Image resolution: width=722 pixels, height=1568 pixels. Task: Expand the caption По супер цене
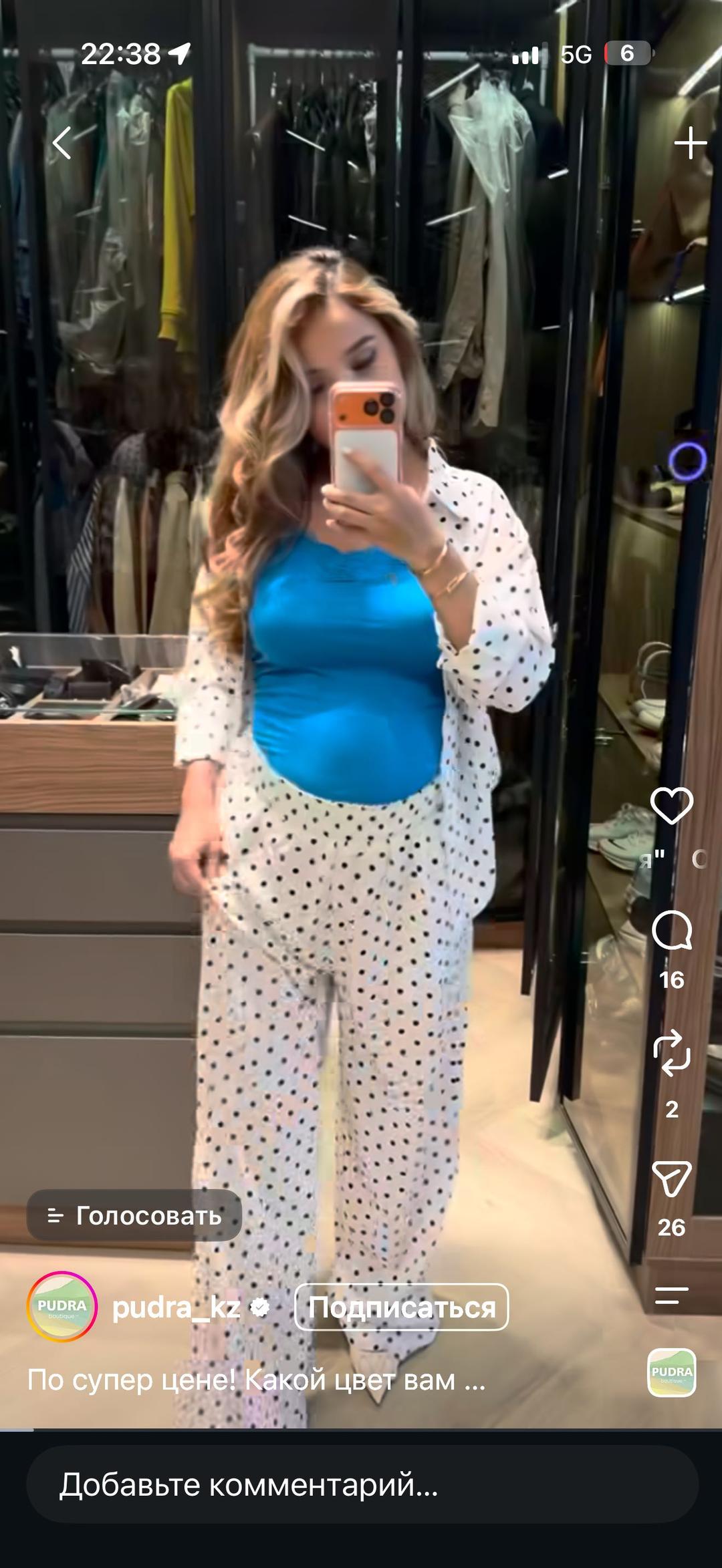point(256,1379)
